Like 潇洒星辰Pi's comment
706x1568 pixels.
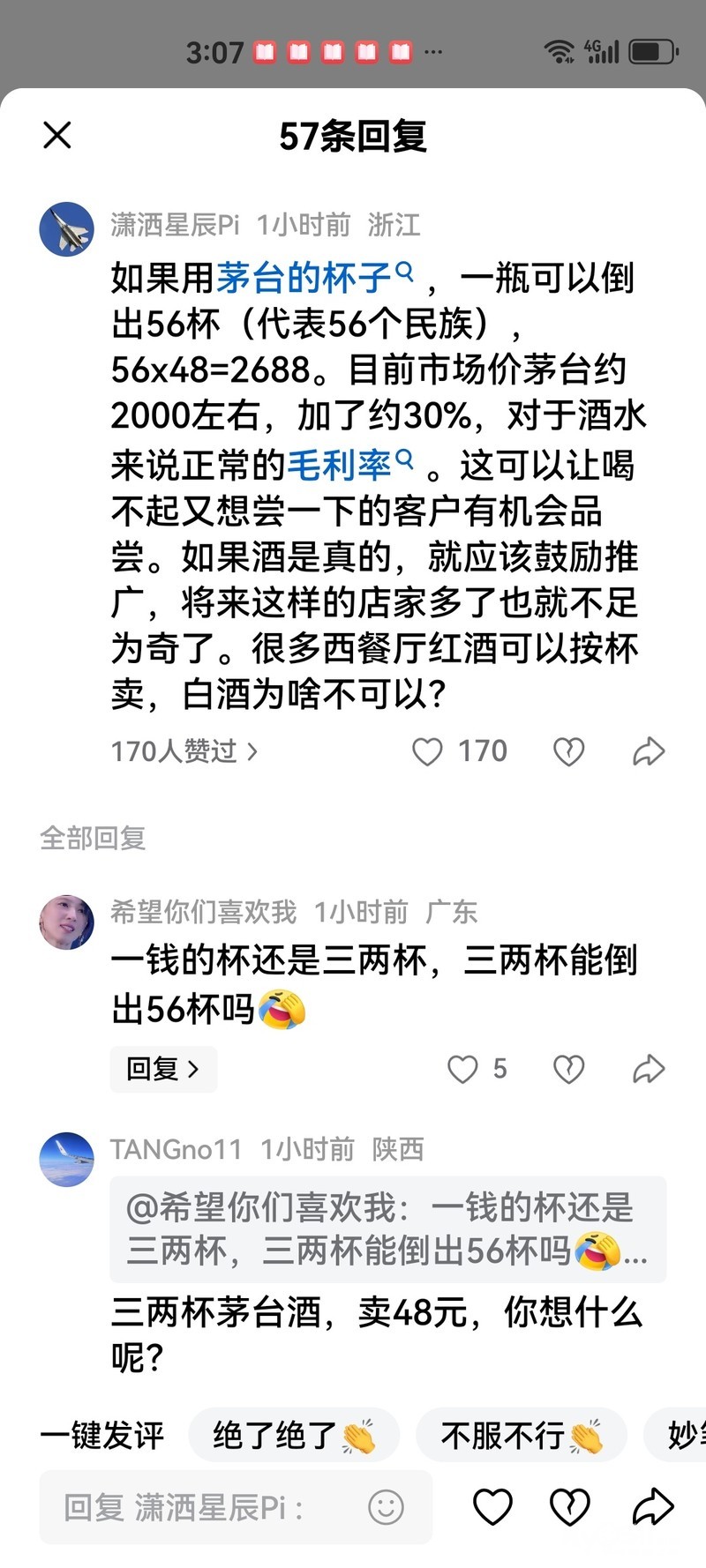pyautogui.click(x=428, y=751)
